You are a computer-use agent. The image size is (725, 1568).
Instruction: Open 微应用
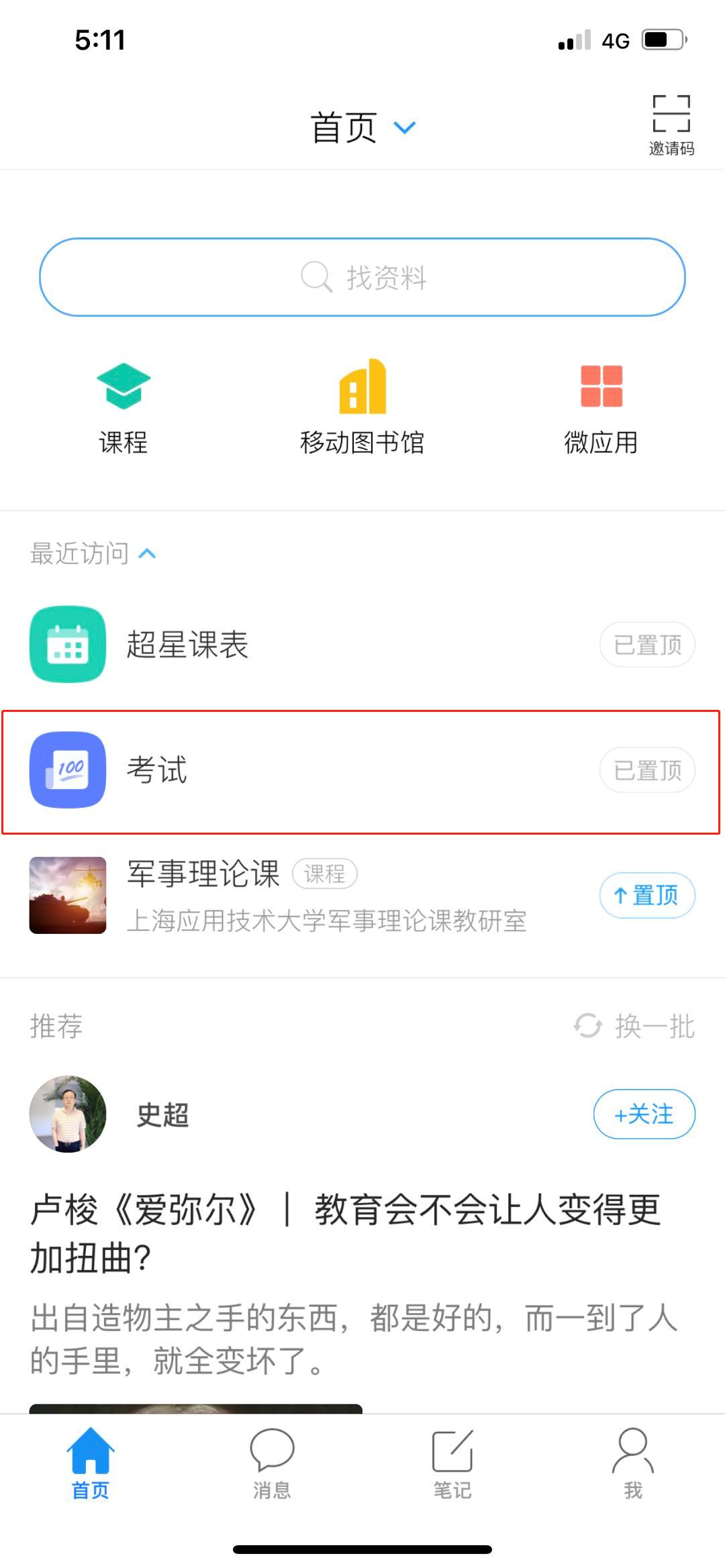point(601,407)
